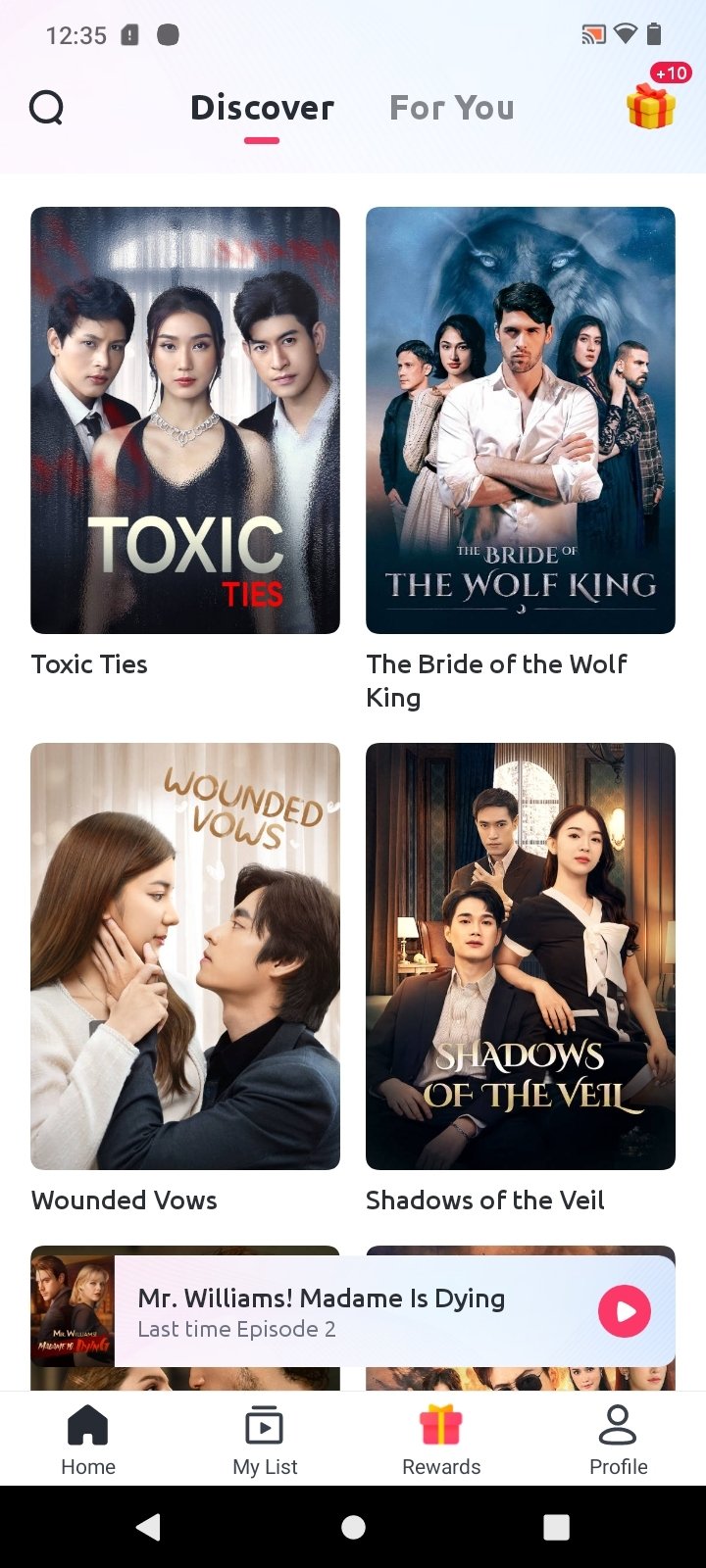Switch to the Rewards tab

coord(441,1439)
